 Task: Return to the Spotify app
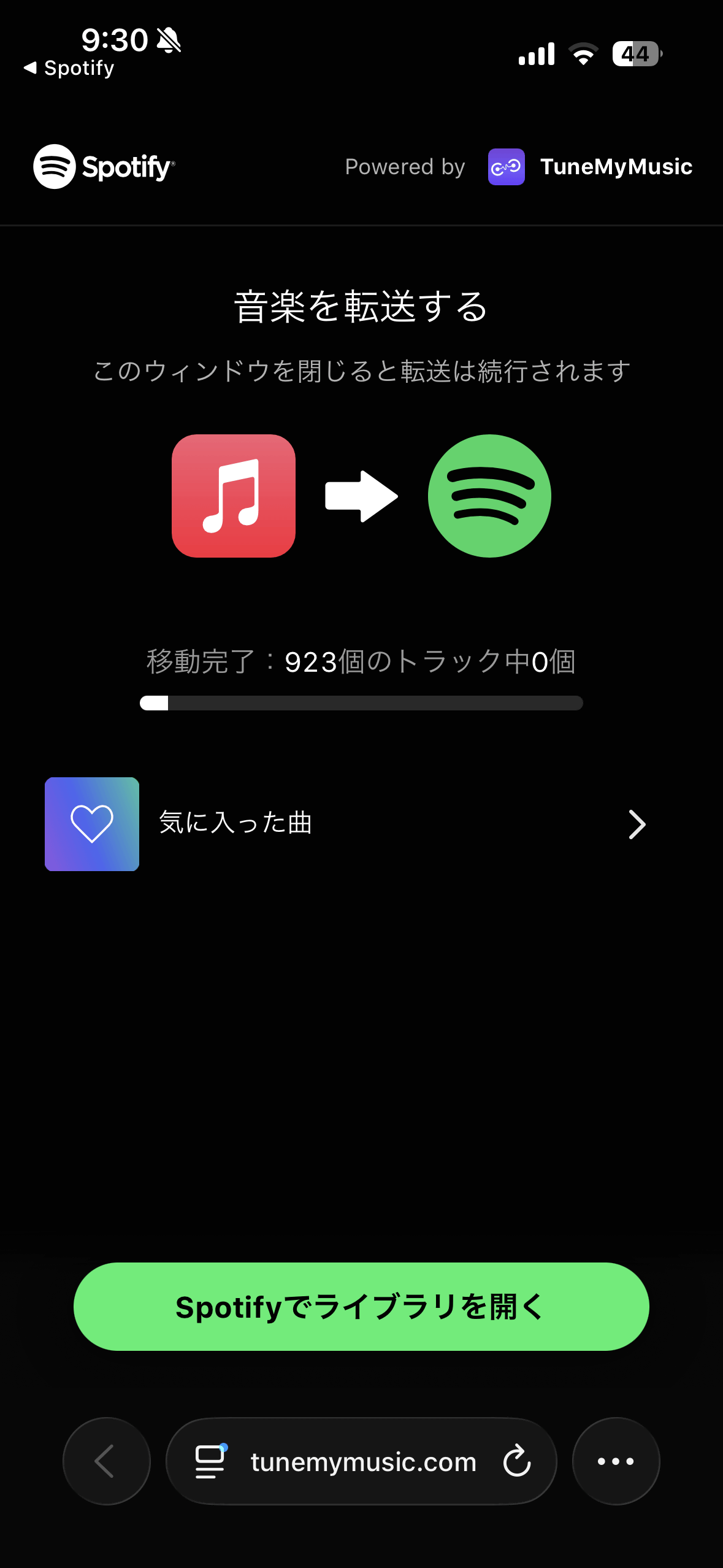coord(69,68)
